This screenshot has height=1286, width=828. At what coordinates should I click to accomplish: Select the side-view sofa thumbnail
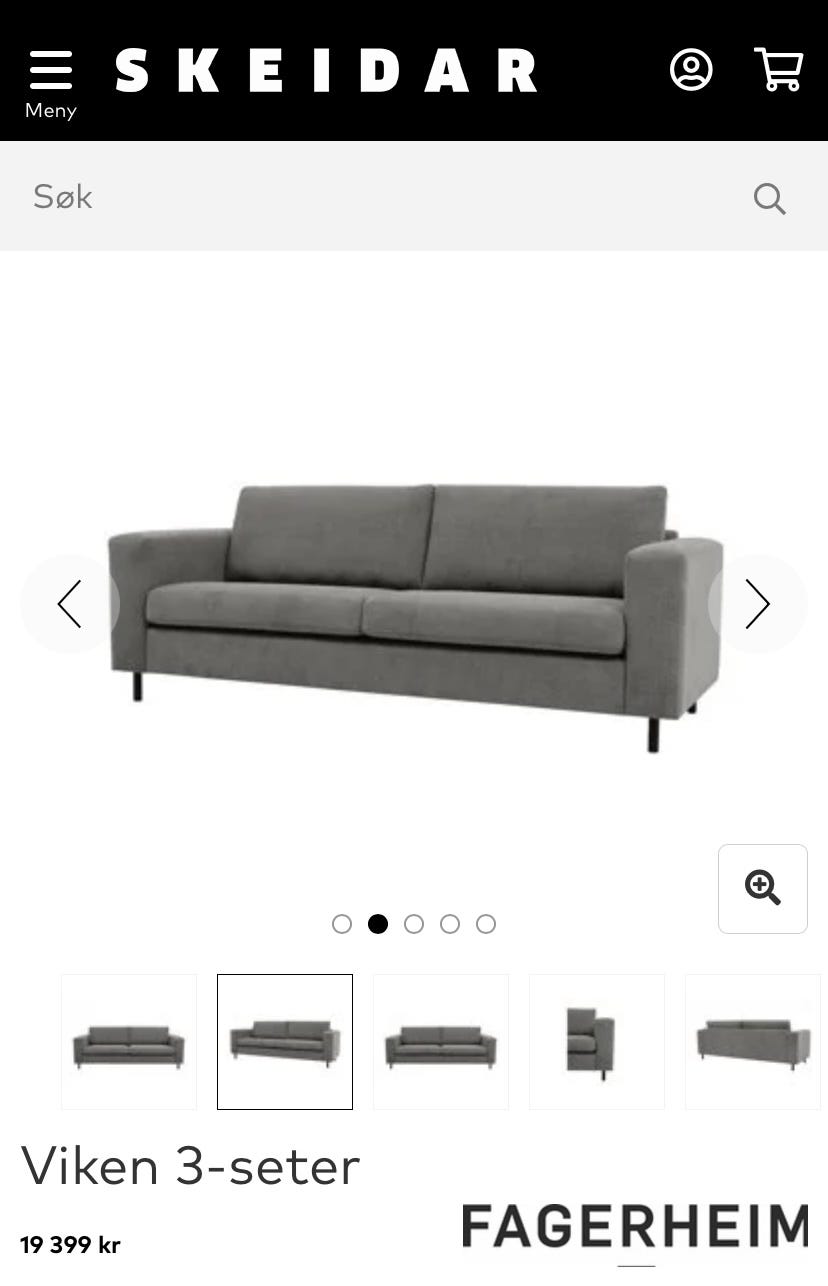597,1042
